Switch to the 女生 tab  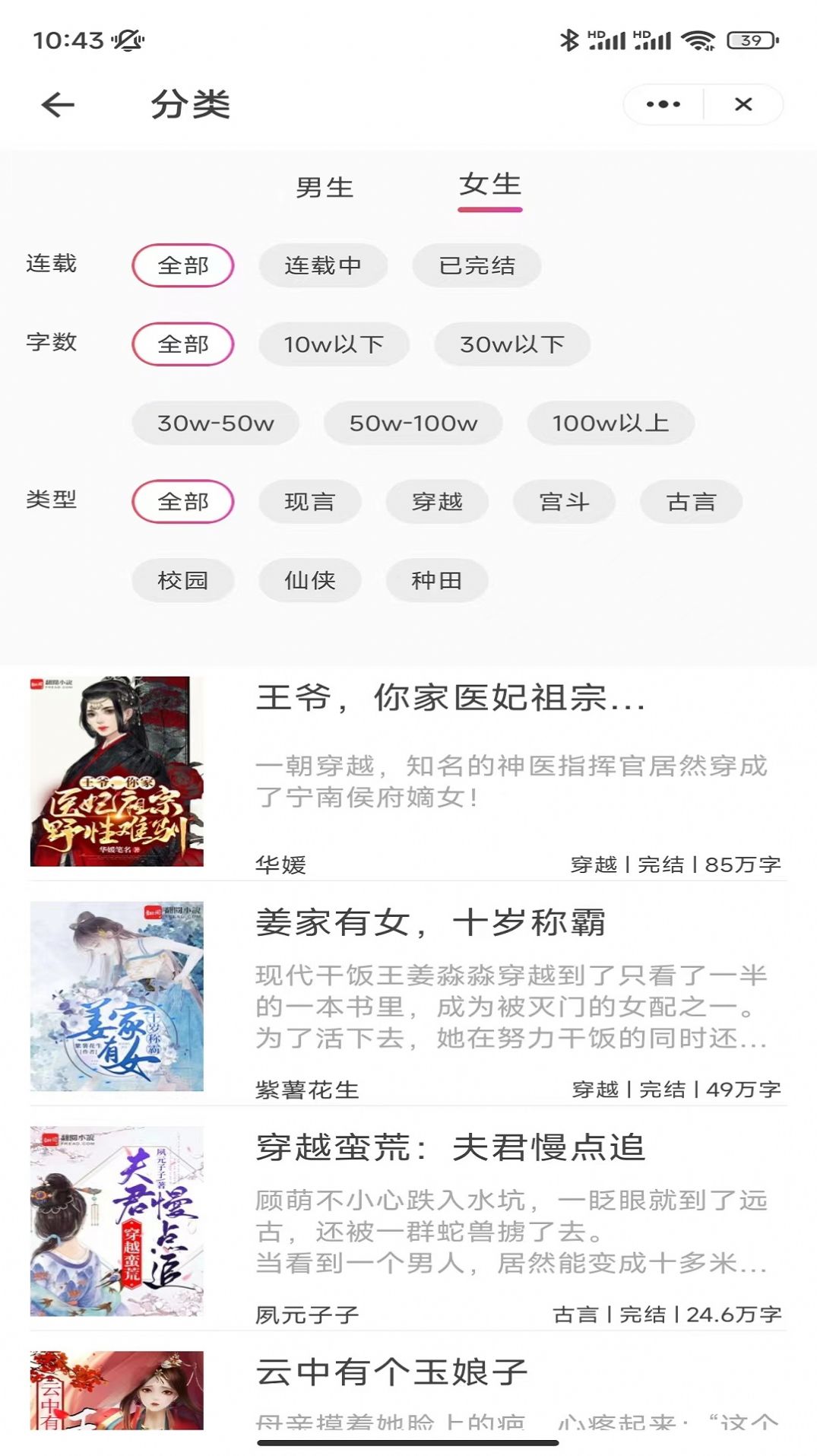(x=490, y=188)
